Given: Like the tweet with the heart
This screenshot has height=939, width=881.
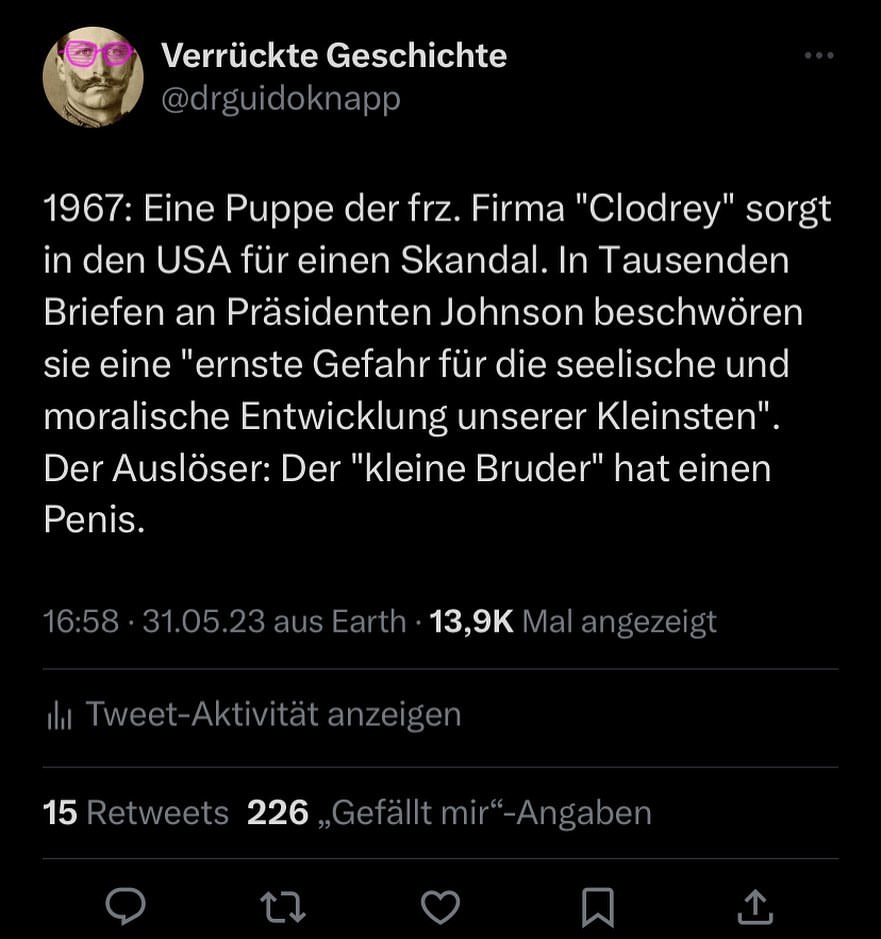Looking at the screenshot, I should click(440, 906).
